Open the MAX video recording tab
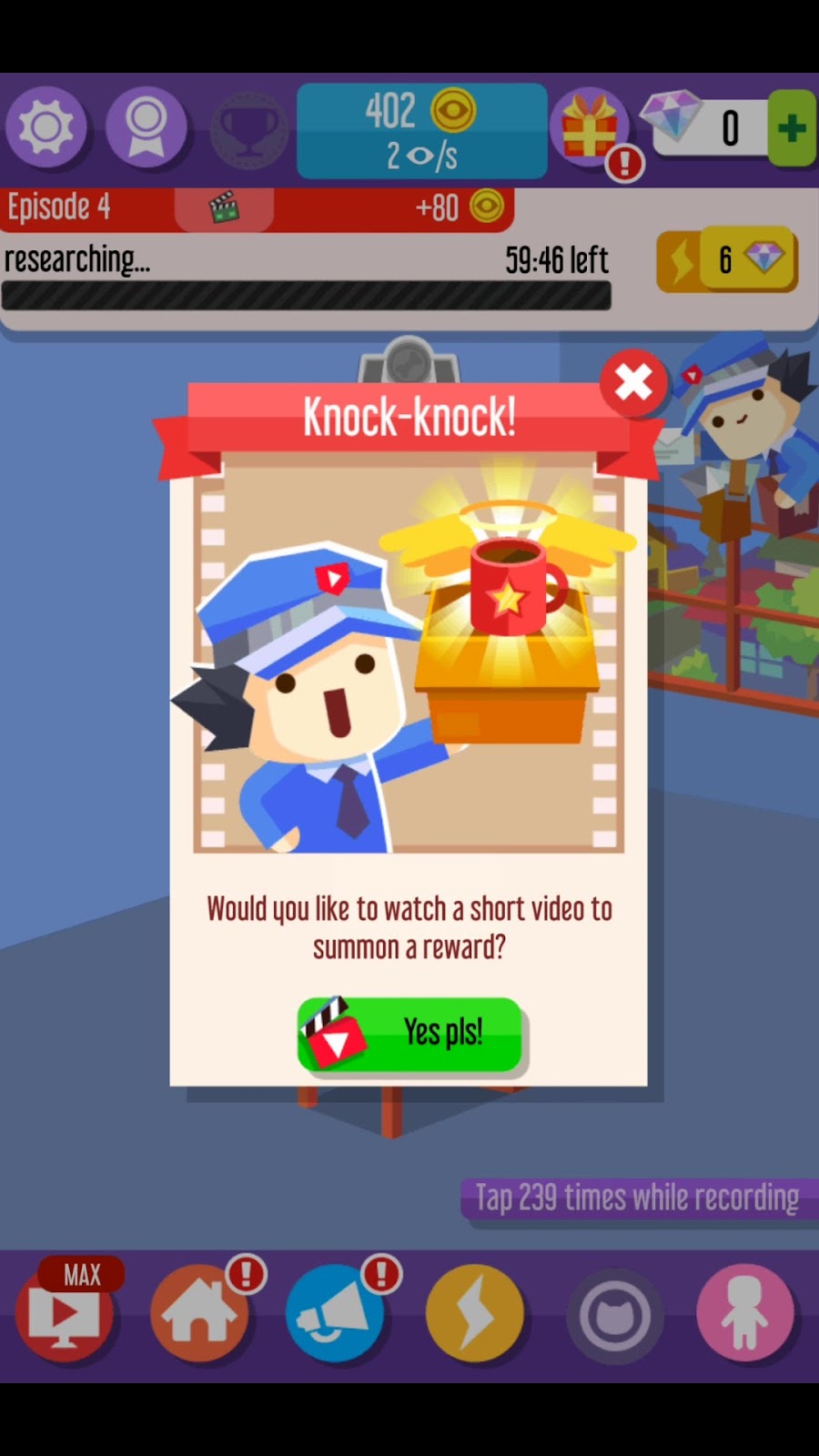Viewport: 819px width, 1456px height. [x=66, y=1311]
